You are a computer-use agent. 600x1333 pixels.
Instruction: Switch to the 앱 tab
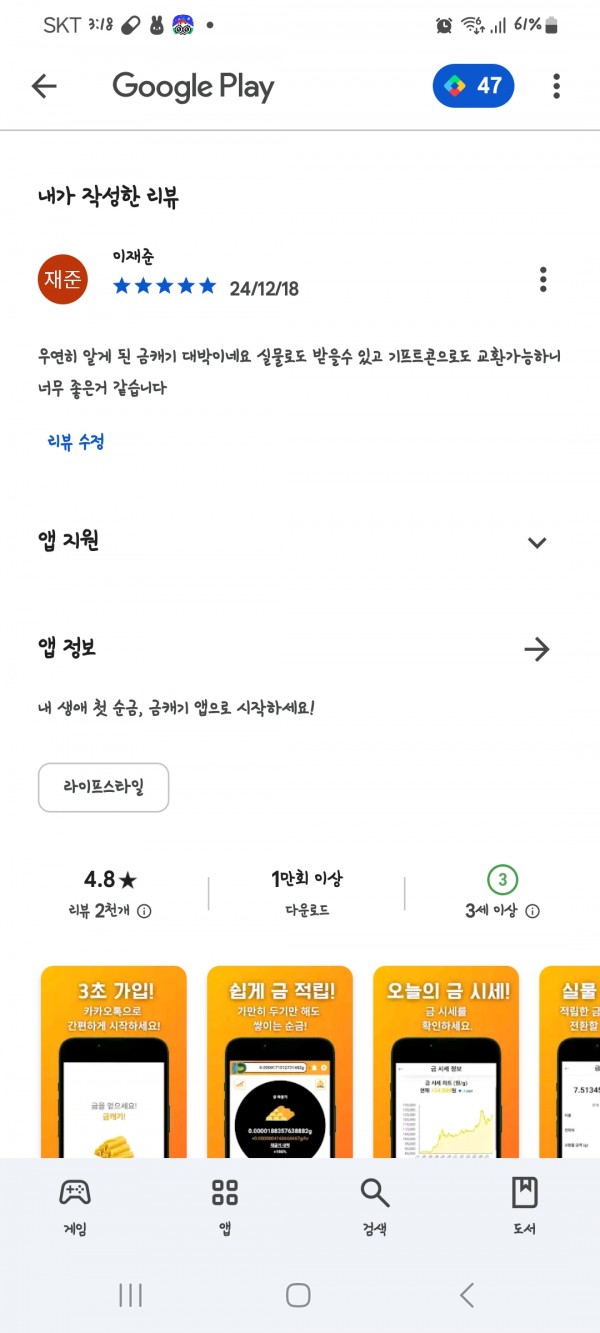tap(225, 1206)
